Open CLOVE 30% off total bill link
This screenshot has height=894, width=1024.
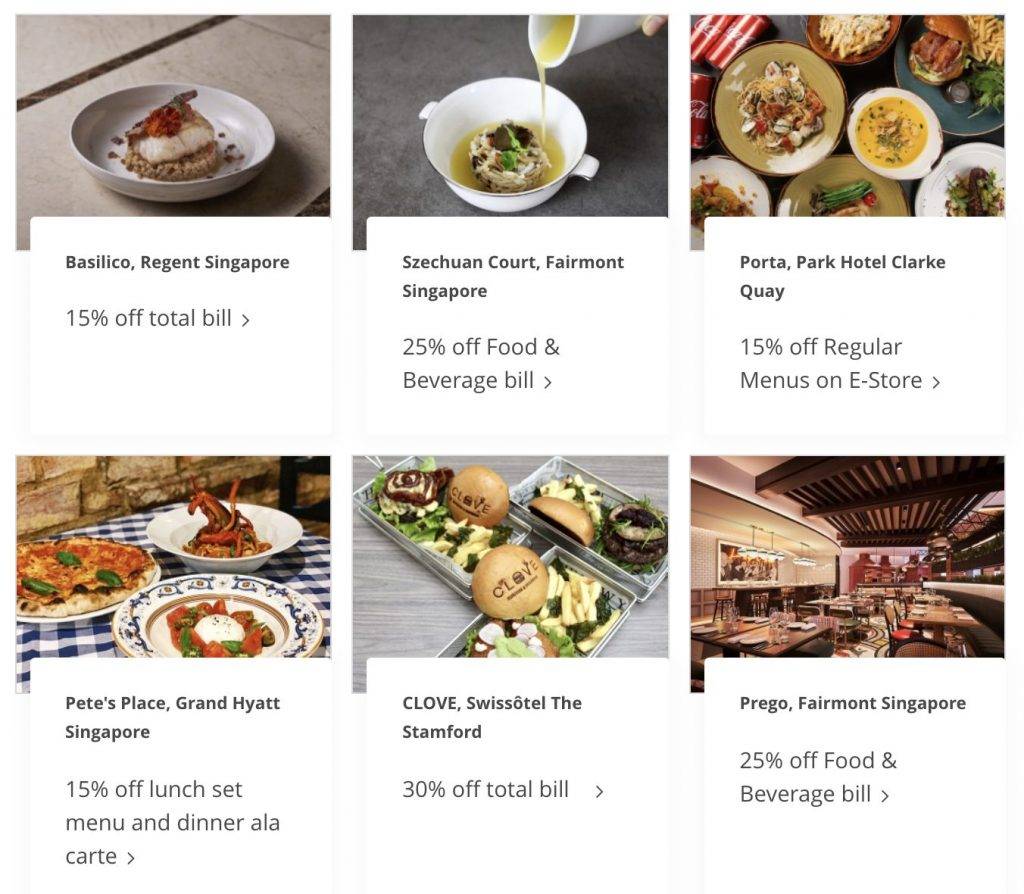[x=501, y=789]
